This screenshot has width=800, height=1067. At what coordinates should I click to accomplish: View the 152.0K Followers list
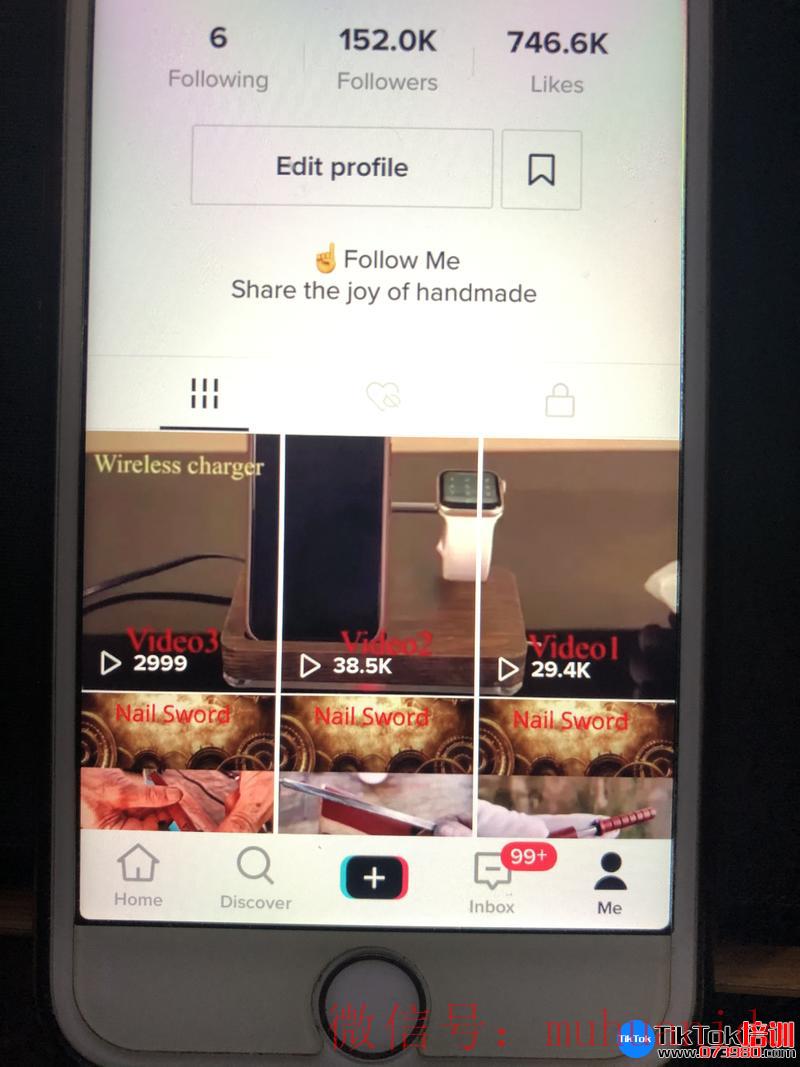(387, 62)
